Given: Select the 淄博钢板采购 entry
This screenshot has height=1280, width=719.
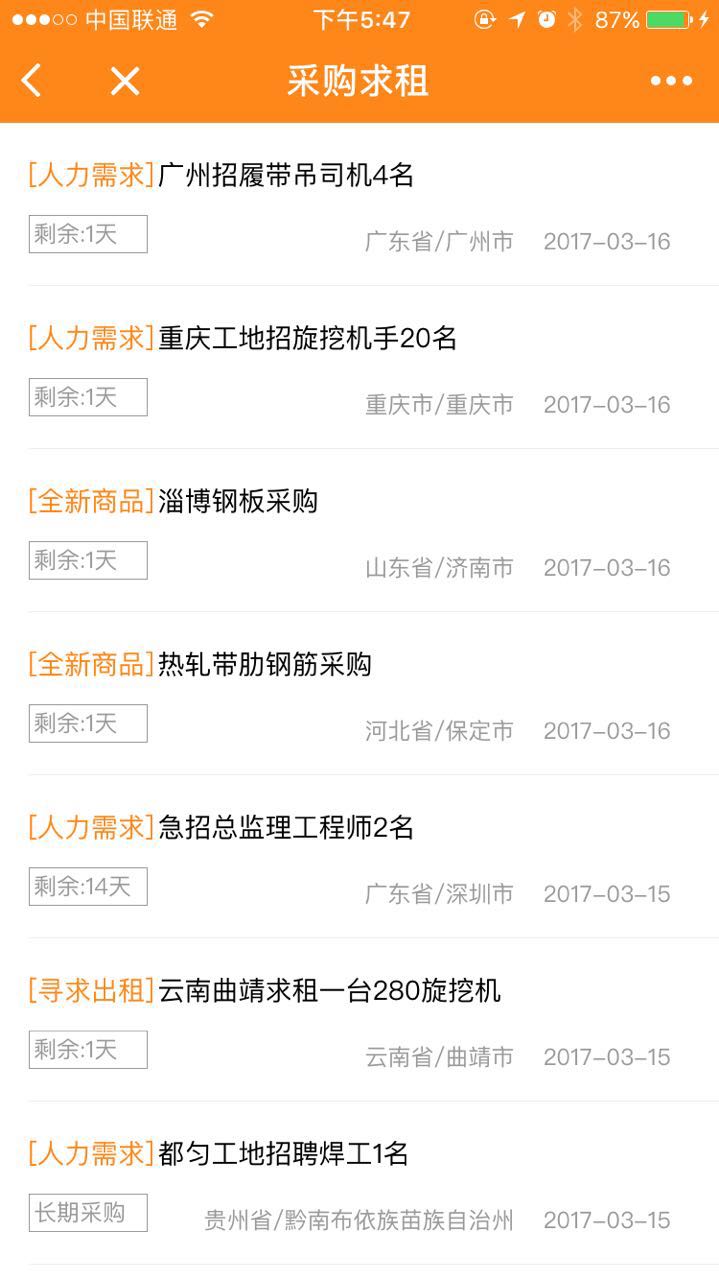Looking at the screenshot, I should tap(238, 502).
